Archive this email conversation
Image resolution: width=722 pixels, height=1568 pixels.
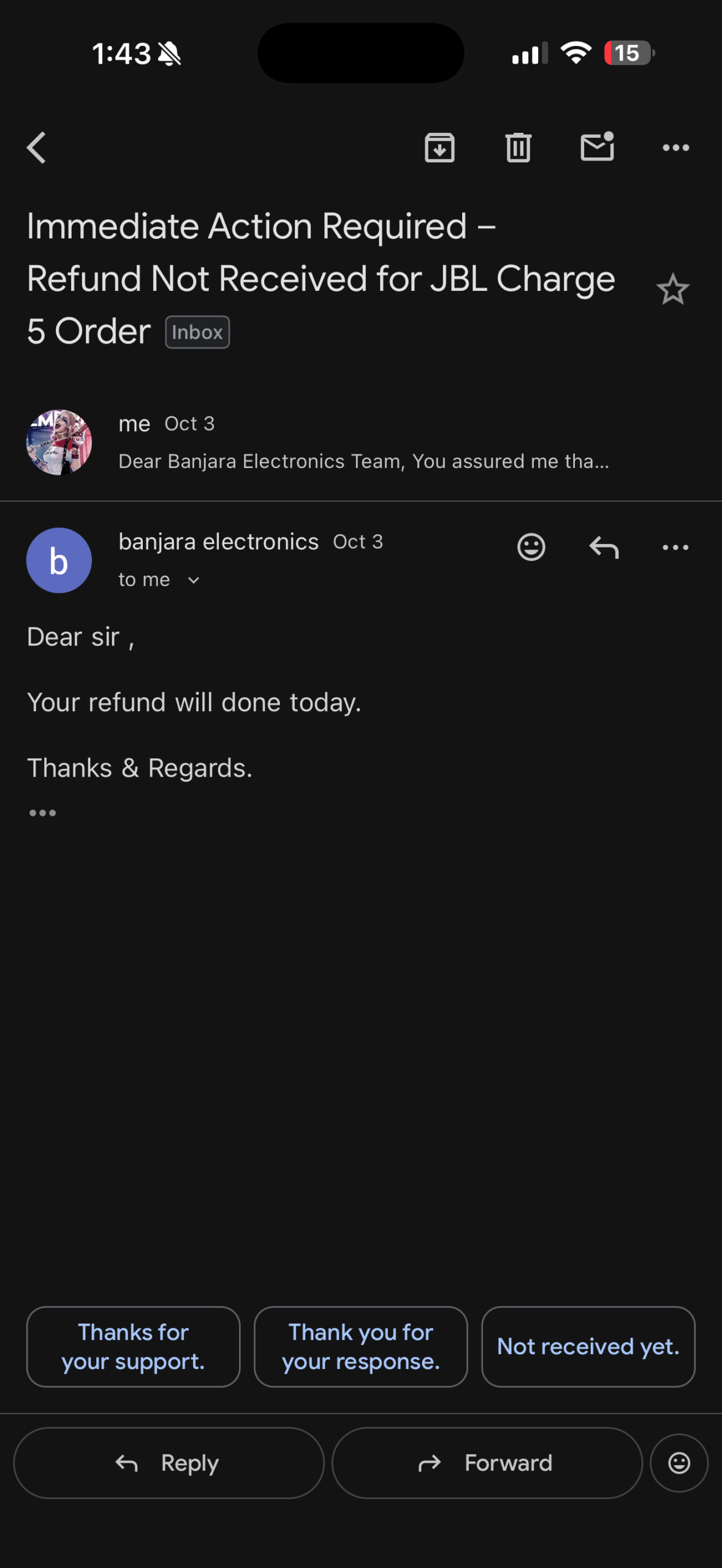(x=439, y=148)
